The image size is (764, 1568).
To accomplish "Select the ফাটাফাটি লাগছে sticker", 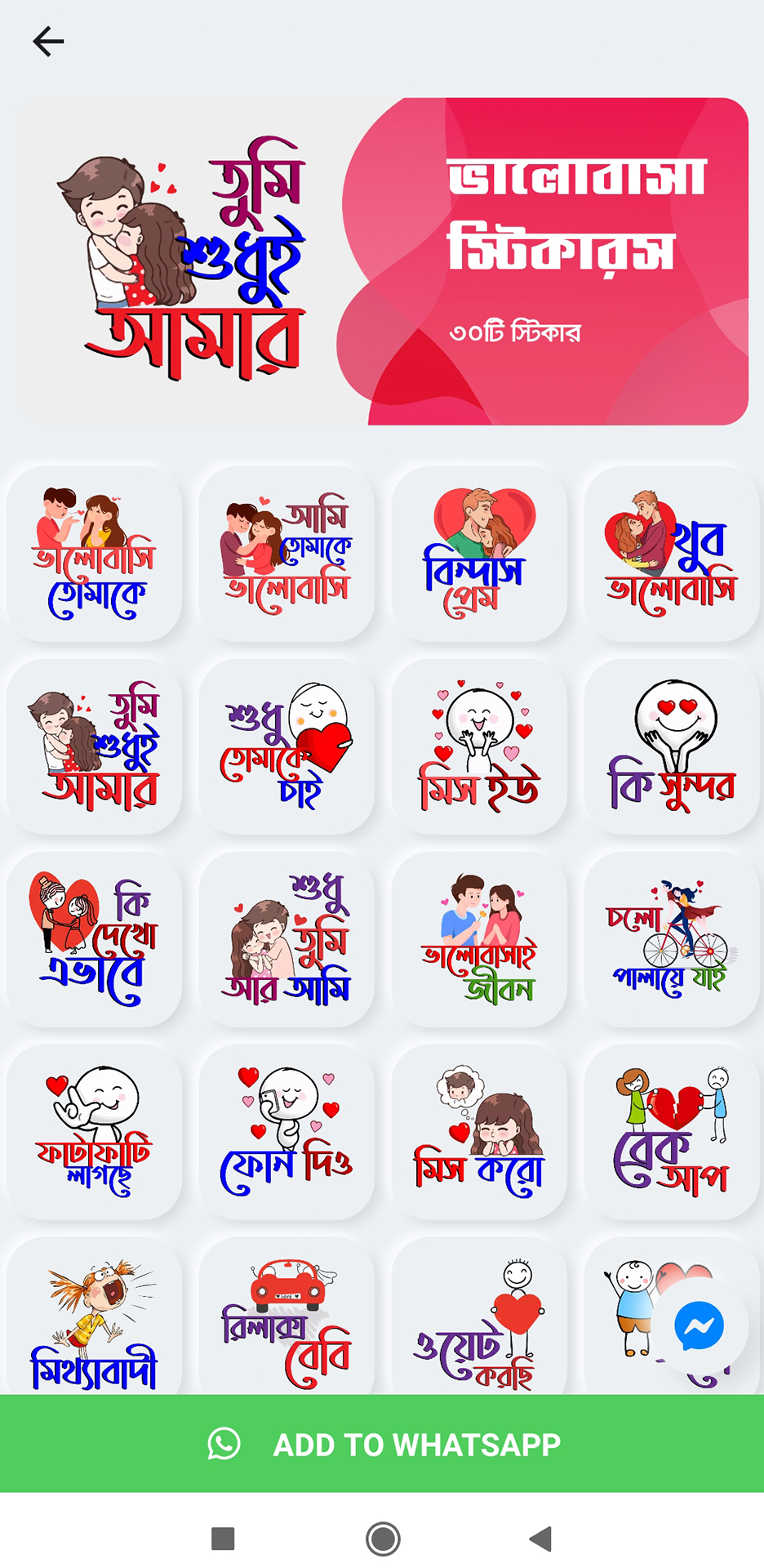I will (94, 1132).
